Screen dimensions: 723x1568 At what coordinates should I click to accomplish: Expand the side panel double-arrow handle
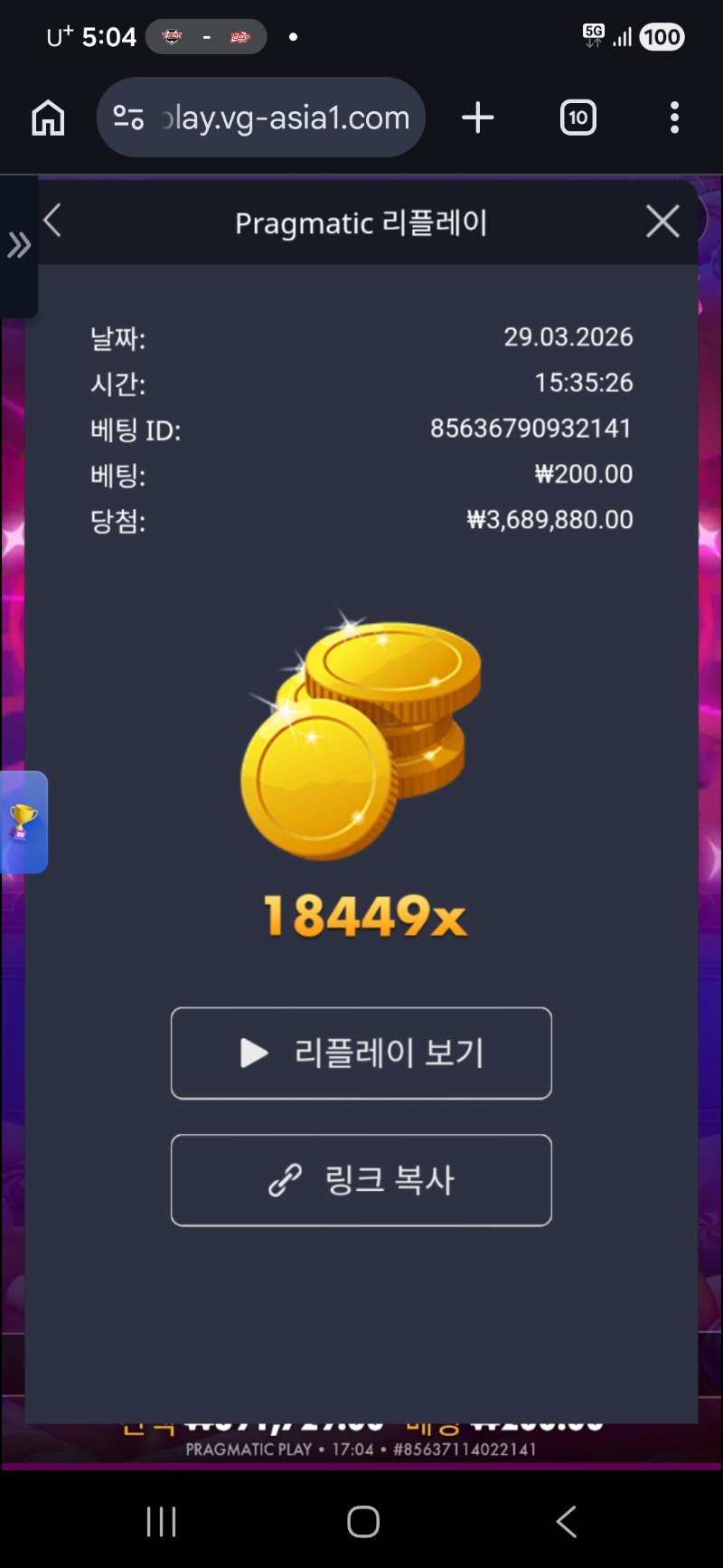[19, 245]
